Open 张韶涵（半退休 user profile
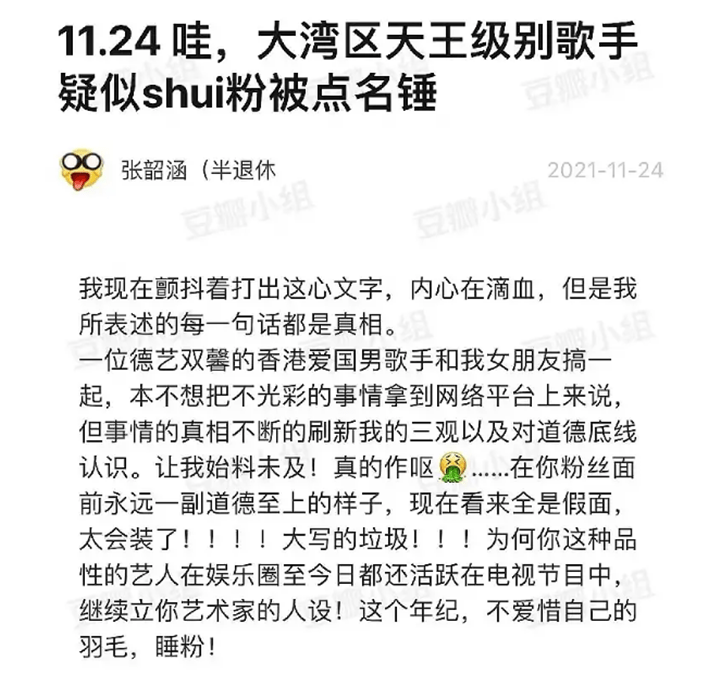This screenshot has height=673, width=720. (x=197, y=170)
